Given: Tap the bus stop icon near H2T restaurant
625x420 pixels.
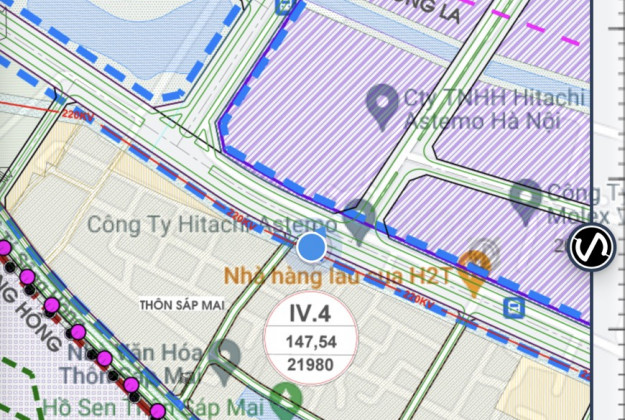Looking at the screenshot, I should (x=515, y=307).
